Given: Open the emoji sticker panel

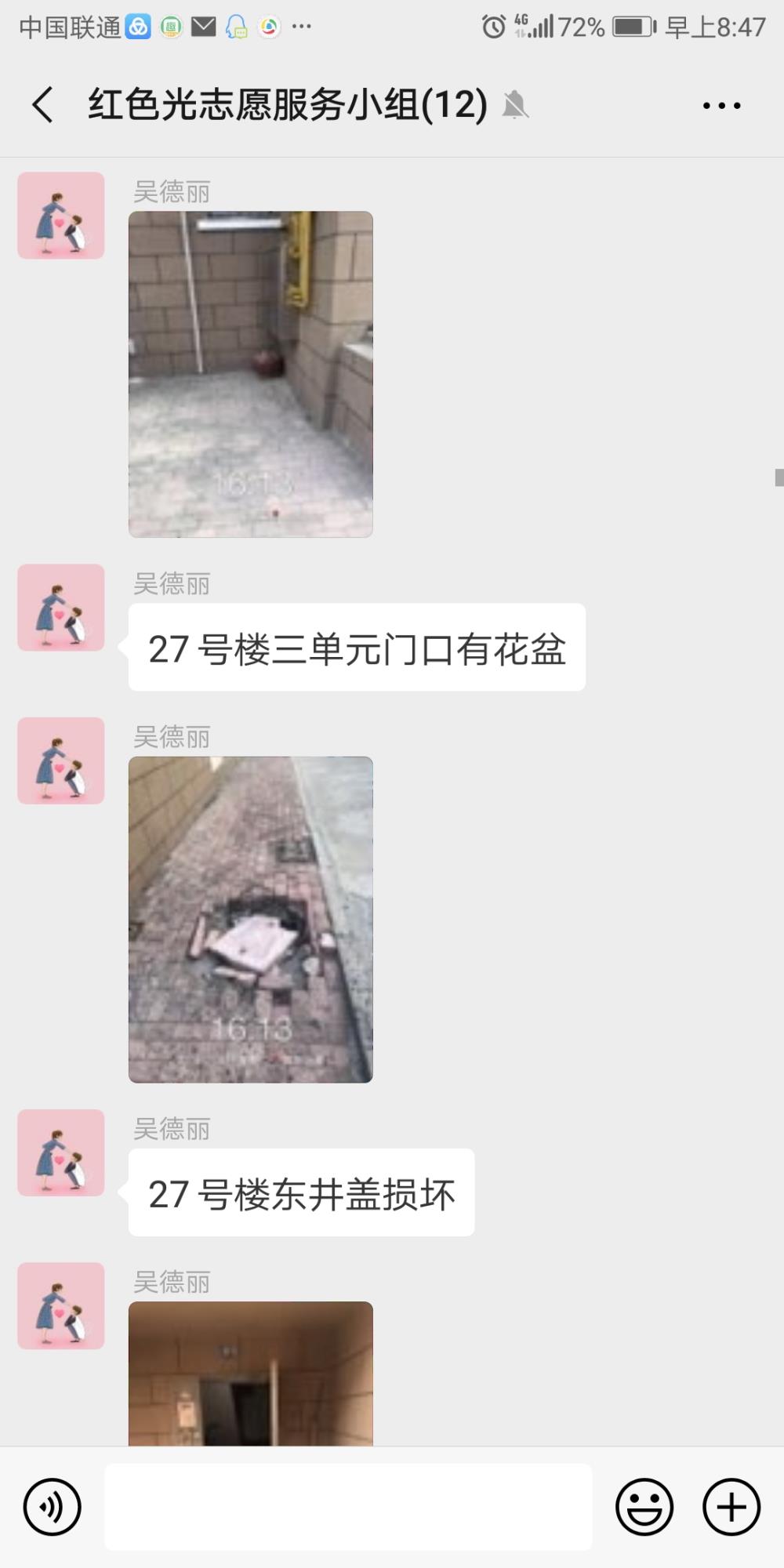Looking at the screenshot, I should point(644,1506).
